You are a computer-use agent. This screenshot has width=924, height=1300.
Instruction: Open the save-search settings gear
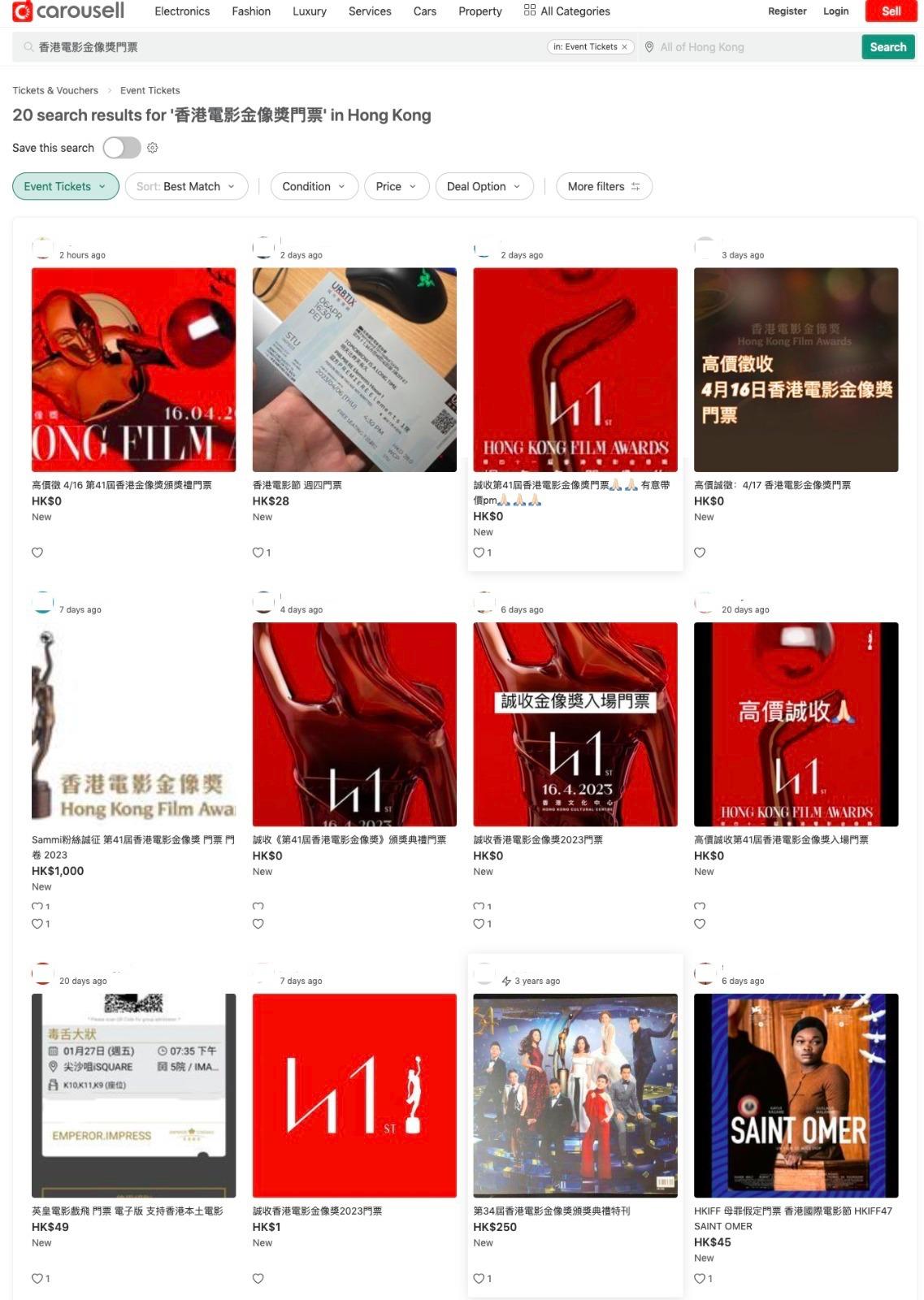[153, 148]
